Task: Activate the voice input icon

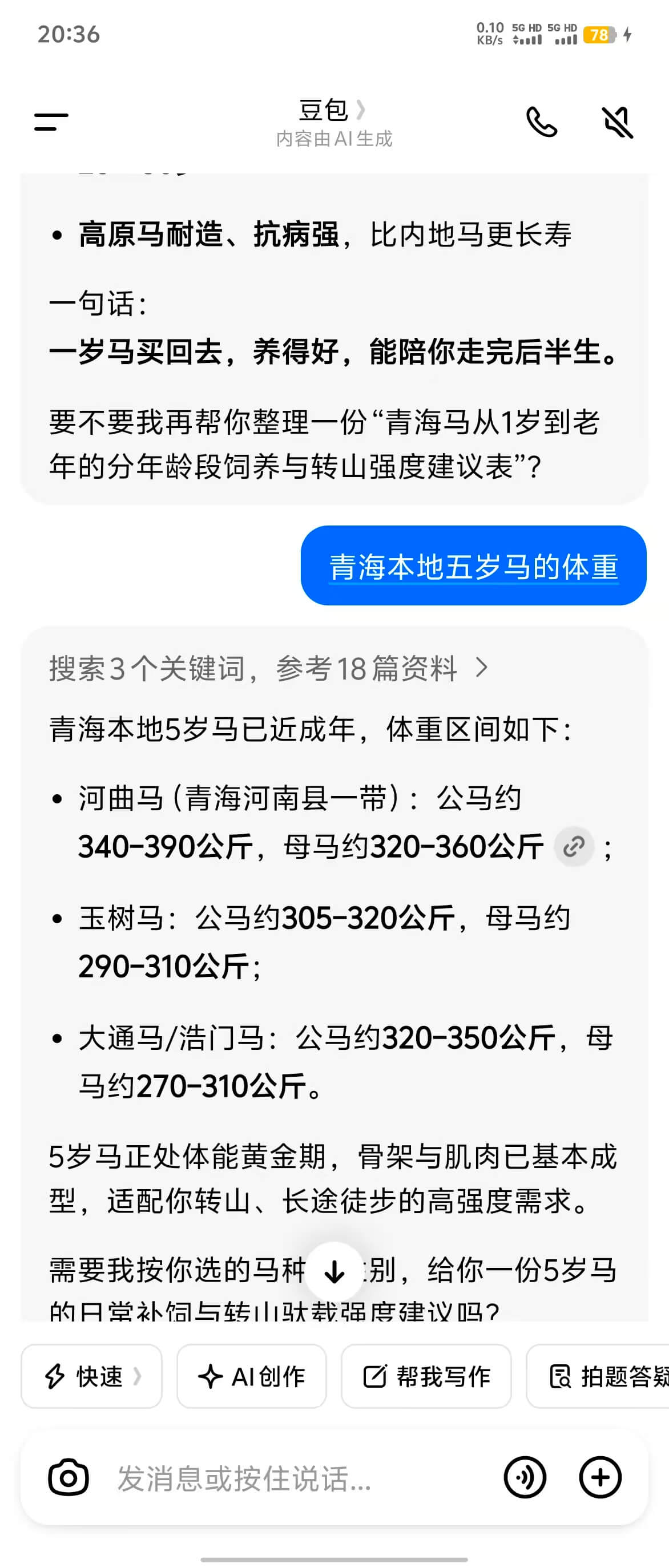Action: pyautogui.click(x=525, y=1477)
